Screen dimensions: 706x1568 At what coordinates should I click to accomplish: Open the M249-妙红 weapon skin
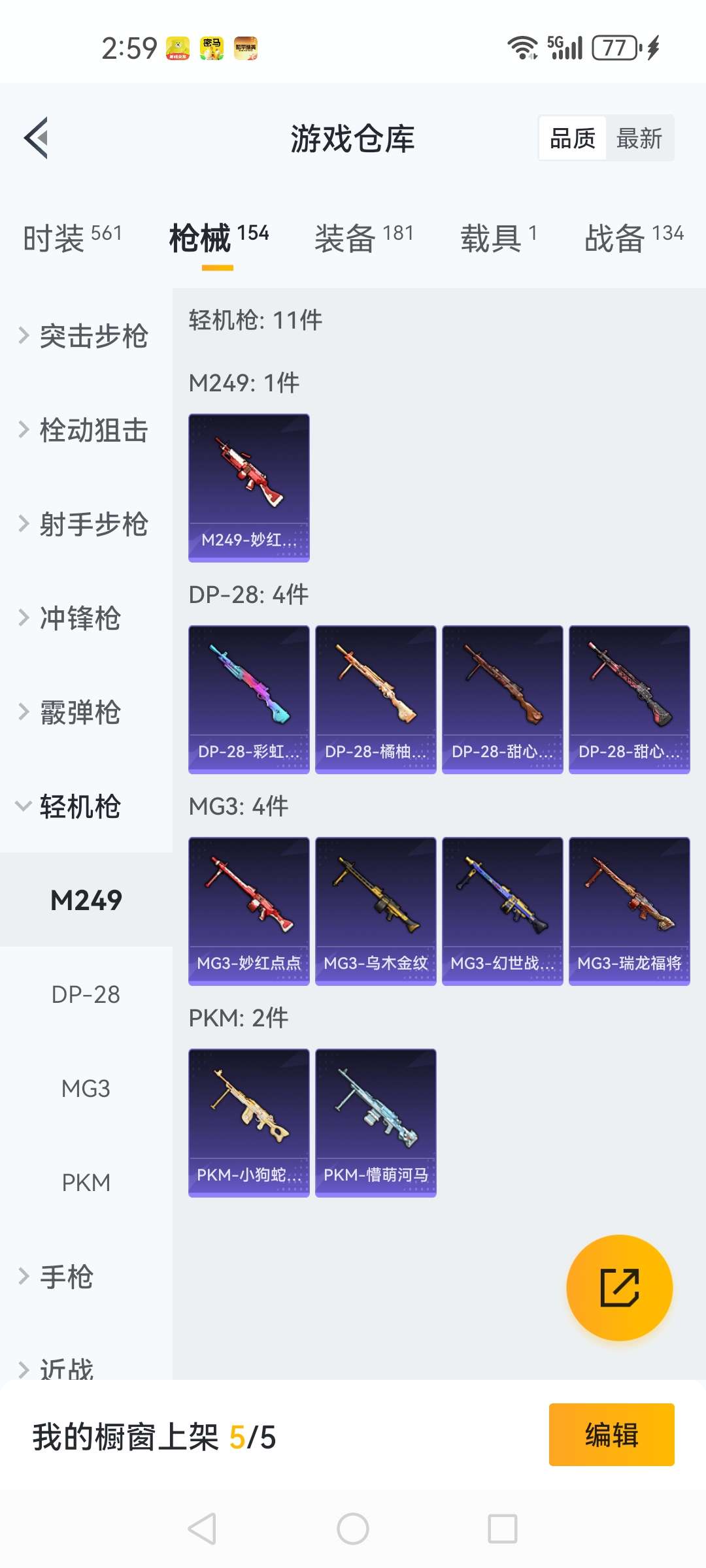tap(248, 487)
